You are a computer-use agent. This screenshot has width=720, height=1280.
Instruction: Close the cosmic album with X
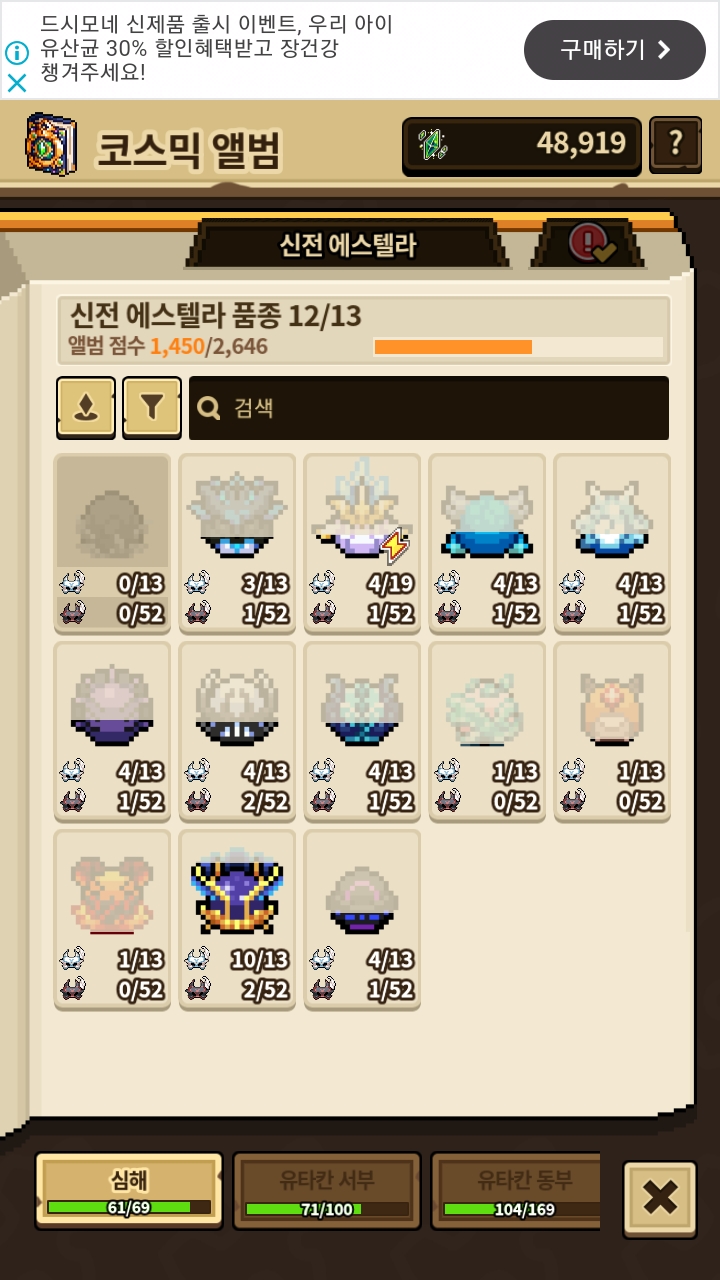660,1199
